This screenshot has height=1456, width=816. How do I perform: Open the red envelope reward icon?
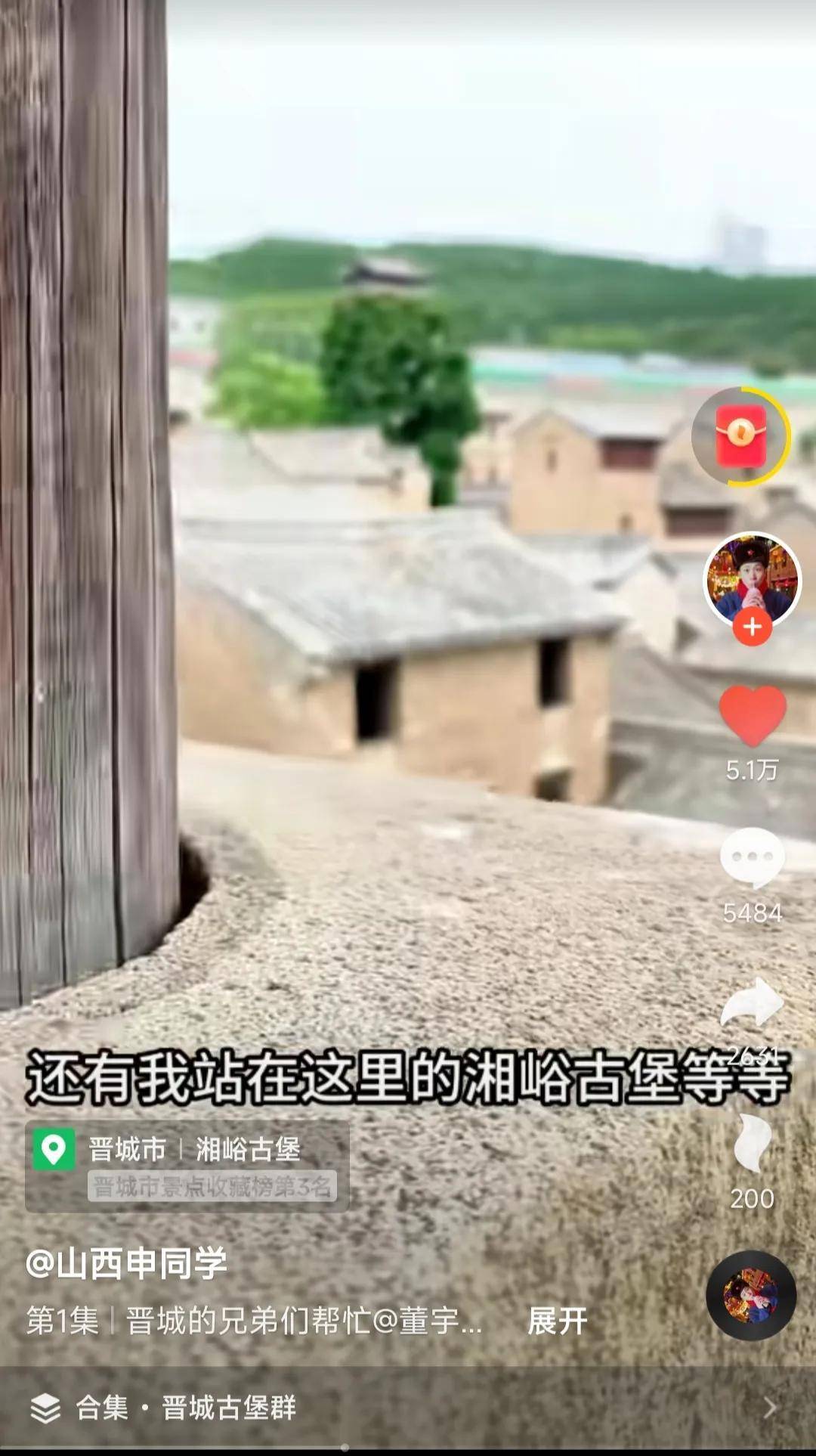click(740, 436)
